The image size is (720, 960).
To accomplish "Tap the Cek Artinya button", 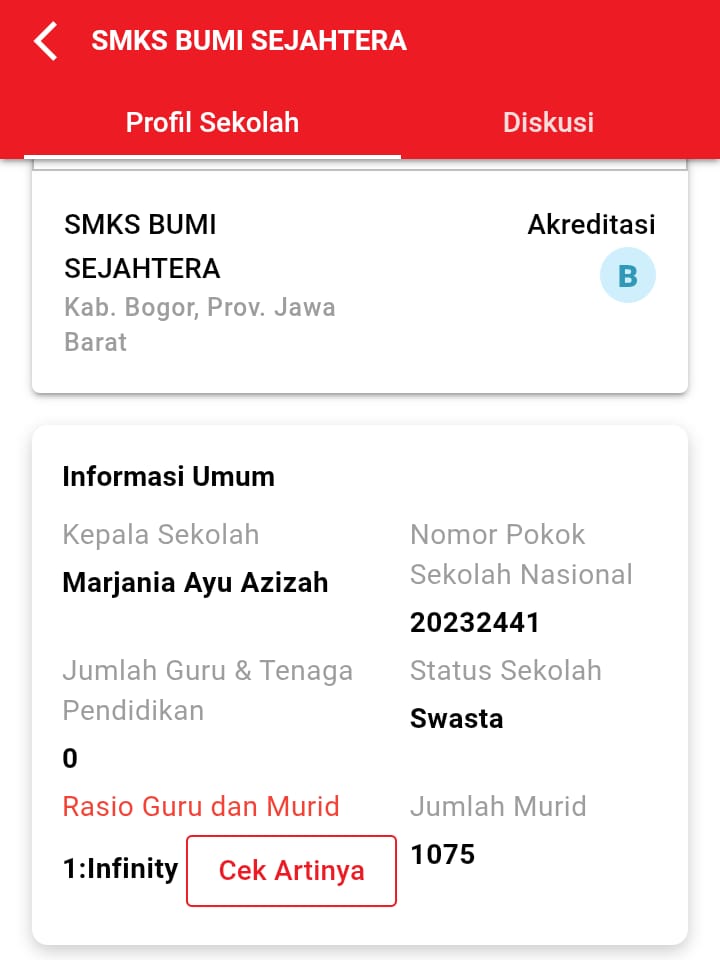I will [291, 871].
